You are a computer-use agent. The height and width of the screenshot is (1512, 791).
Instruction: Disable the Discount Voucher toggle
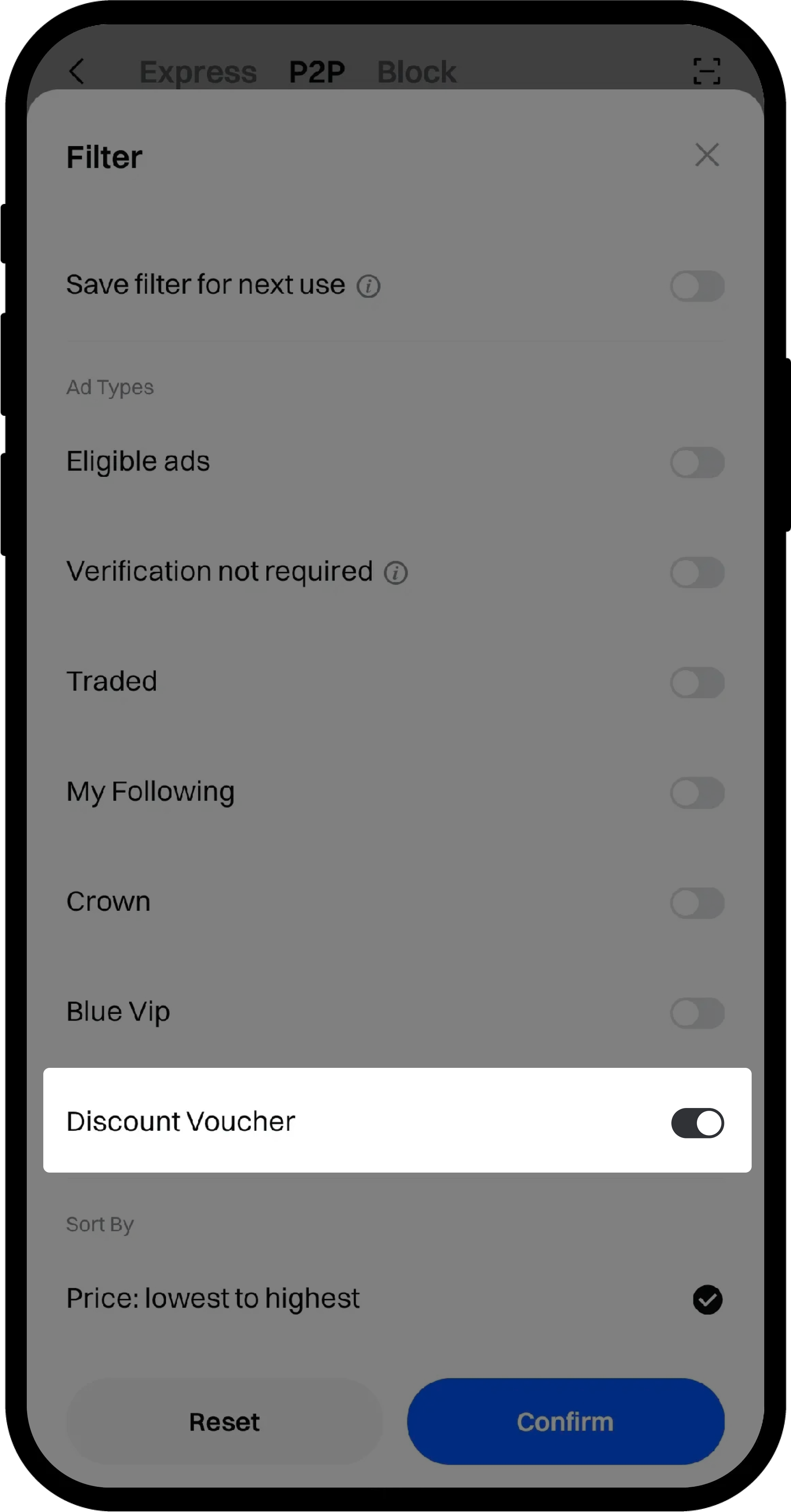point(697,1123)
